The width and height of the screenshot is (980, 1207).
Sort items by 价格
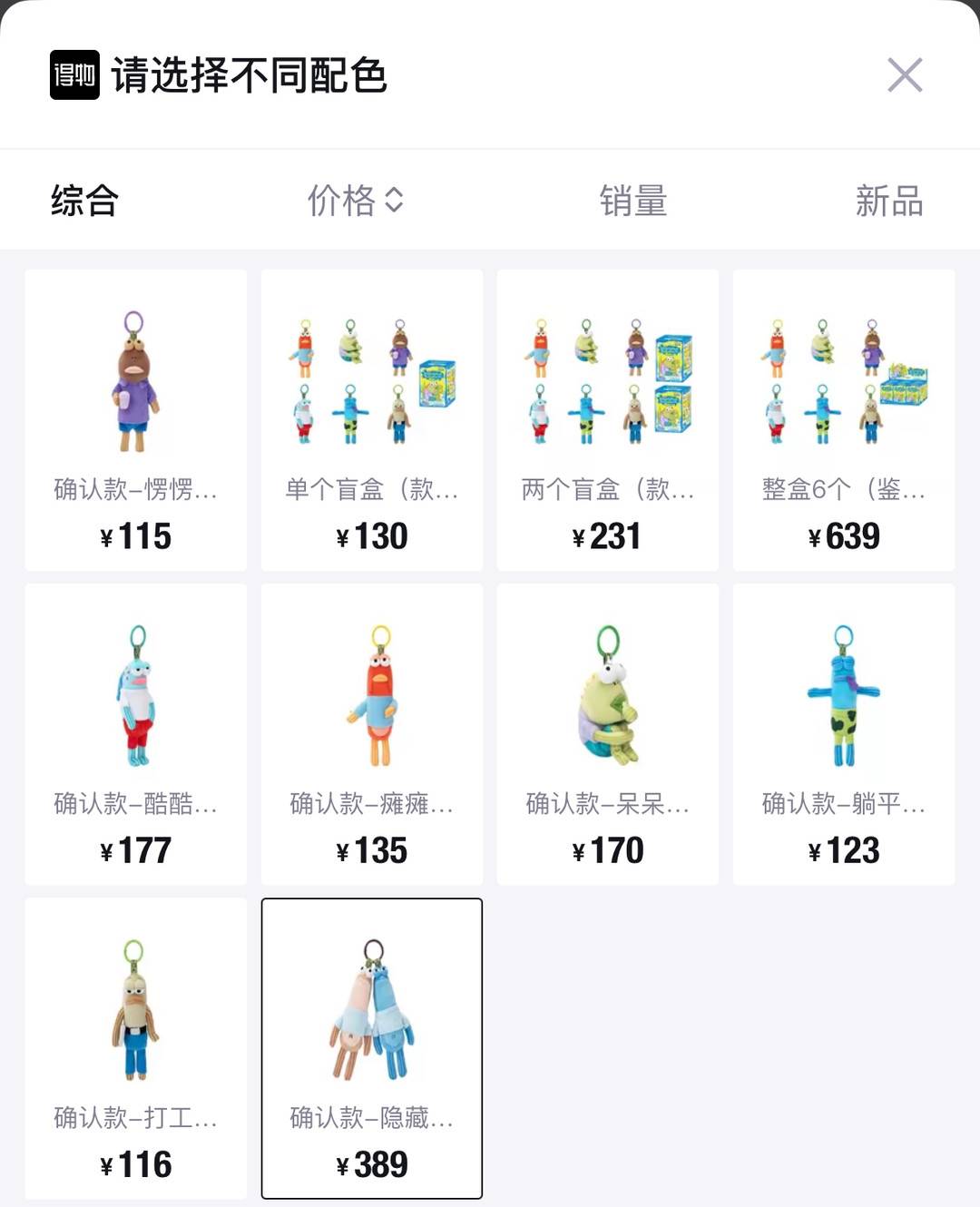pos(354,201)
